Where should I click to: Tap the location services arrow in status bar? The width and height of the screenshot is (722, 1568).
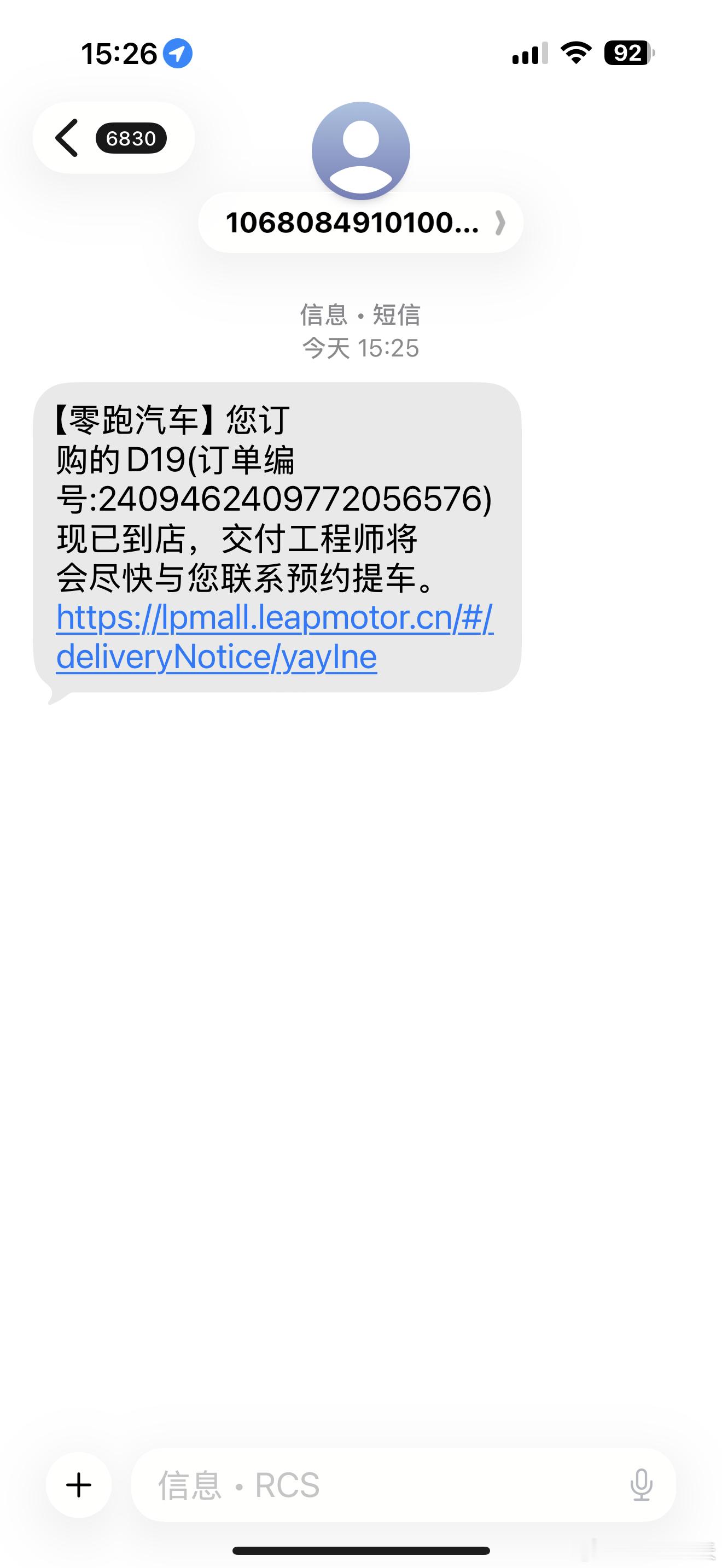click(178, 54)
